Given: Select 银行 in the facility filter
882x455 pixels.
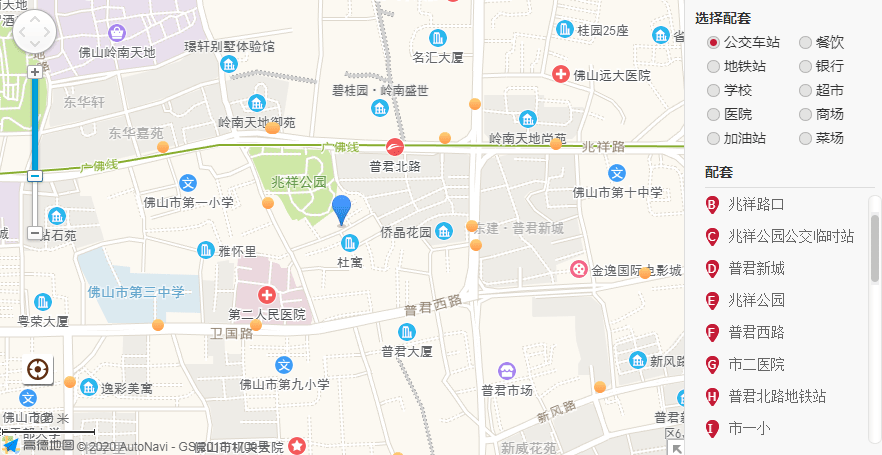Looking at the screenshot, I should click(x=805, y=66).
